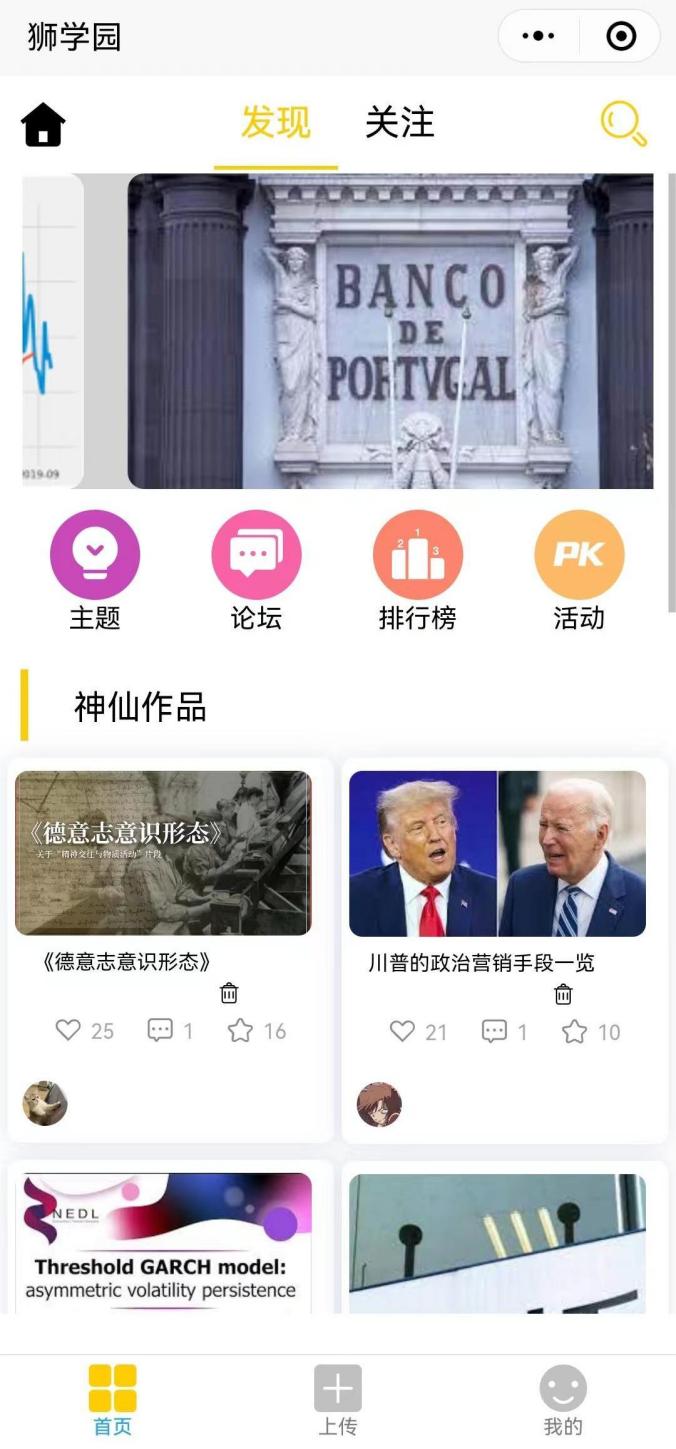Delete the 《德意志意识形态》 post via trash icon
Image resolution: width=676 pixels, height=1449 pixels.
[229, 993]
